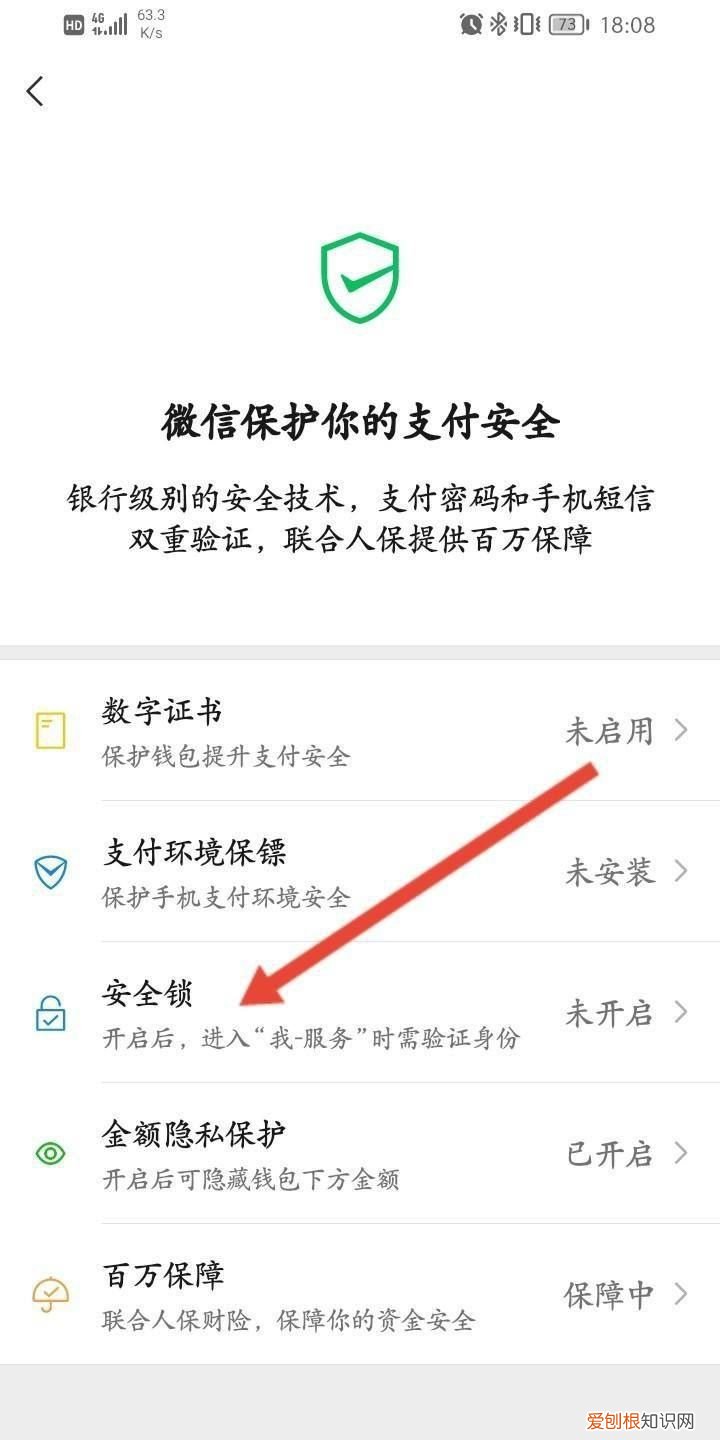The image size is (720, 1440).
Task: Tap the green security shield checkmark logo
Action: (x=359, y=277)
